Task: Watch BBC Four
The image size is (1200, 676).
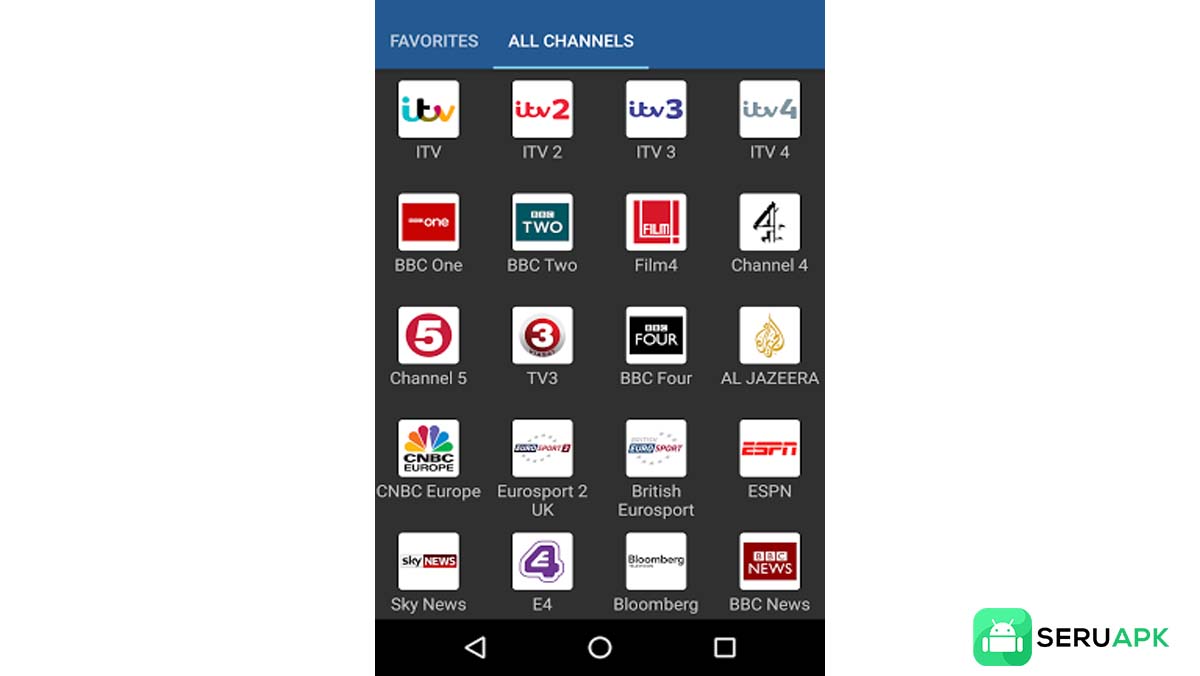Action: coord(656,336)
